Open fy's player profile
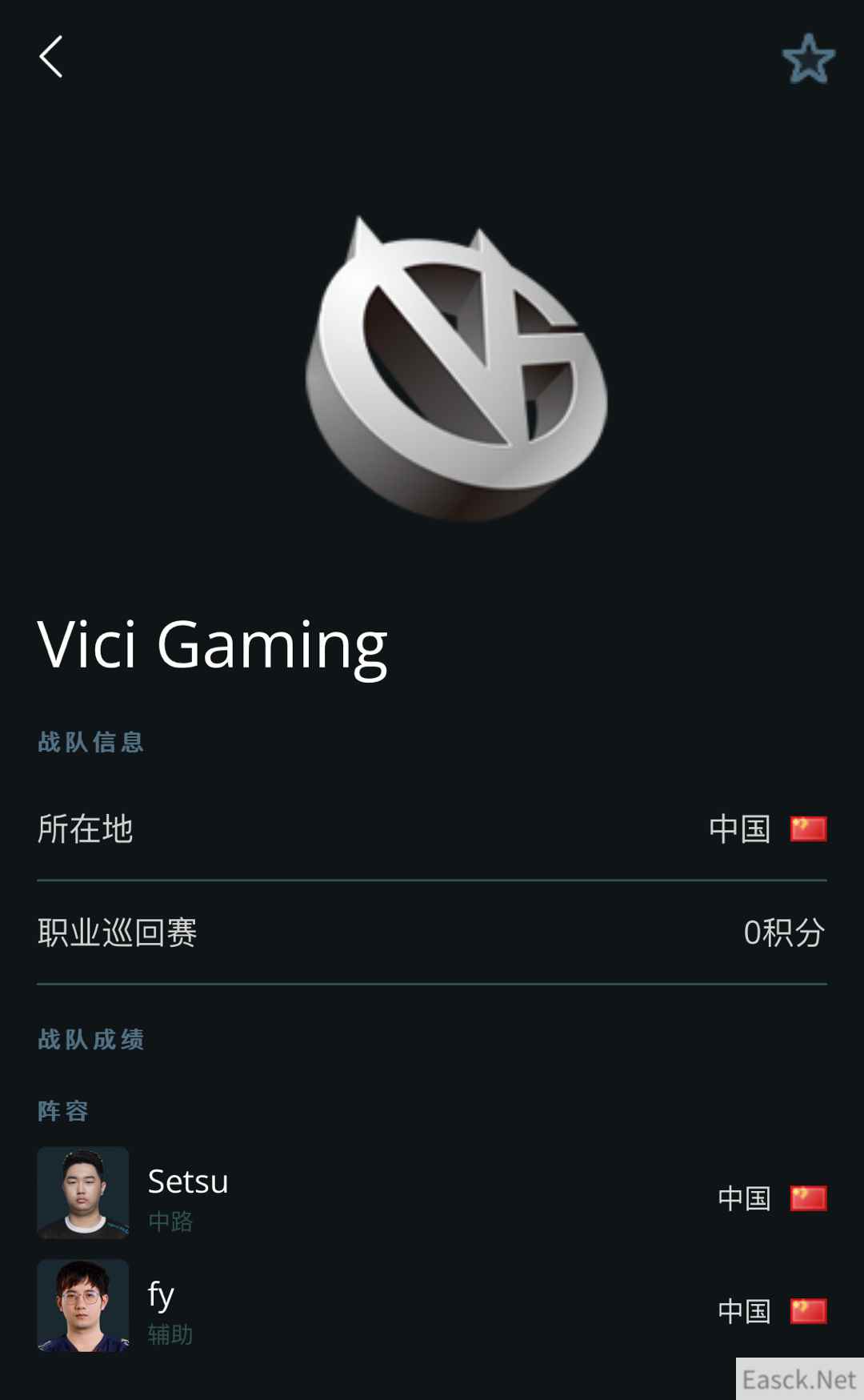The image size is (864, 1400). (x=160, y=1306)
